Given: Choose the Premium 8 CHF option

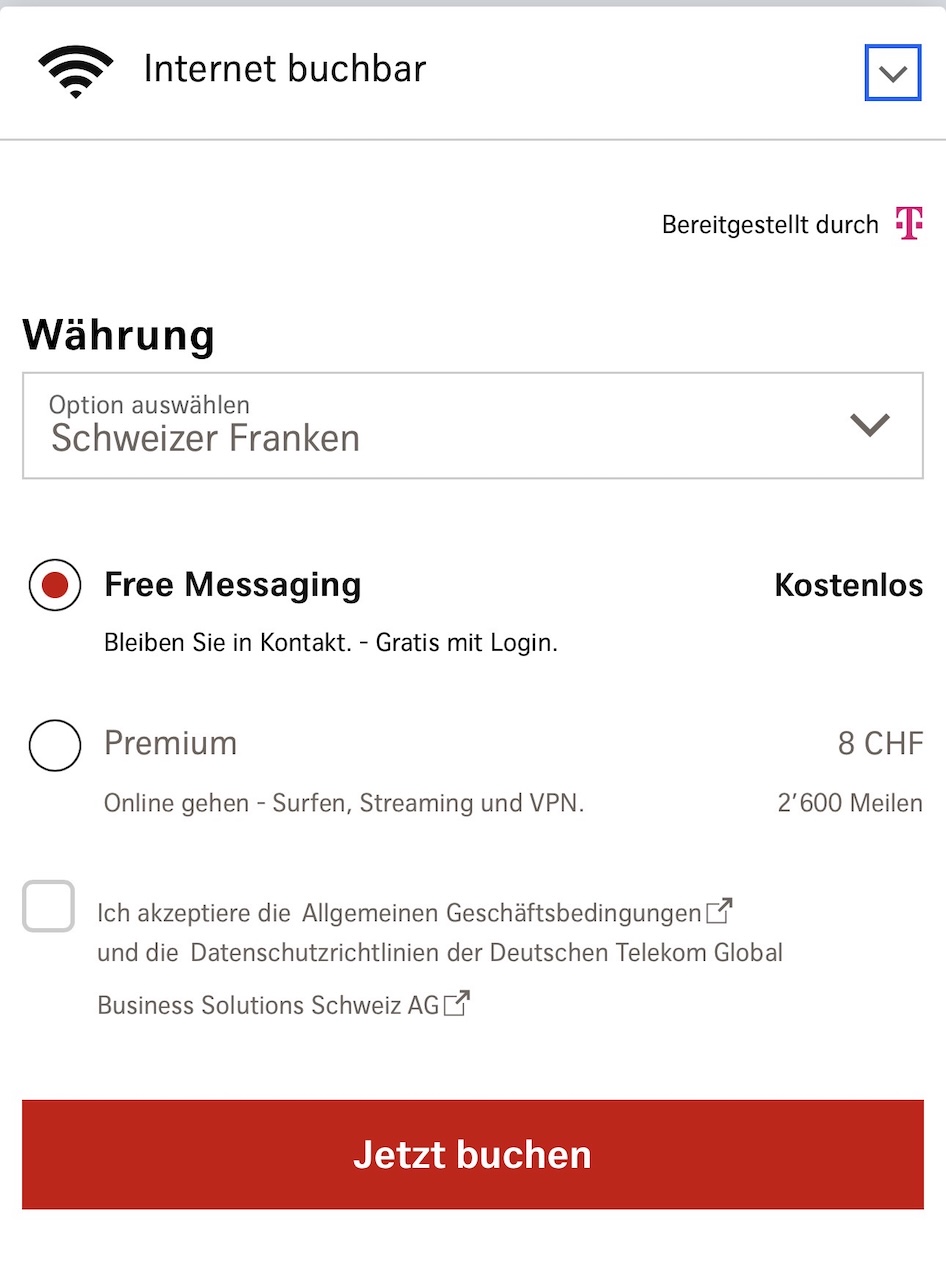Looking at the screenshot, I should click(x=55, y=745).
